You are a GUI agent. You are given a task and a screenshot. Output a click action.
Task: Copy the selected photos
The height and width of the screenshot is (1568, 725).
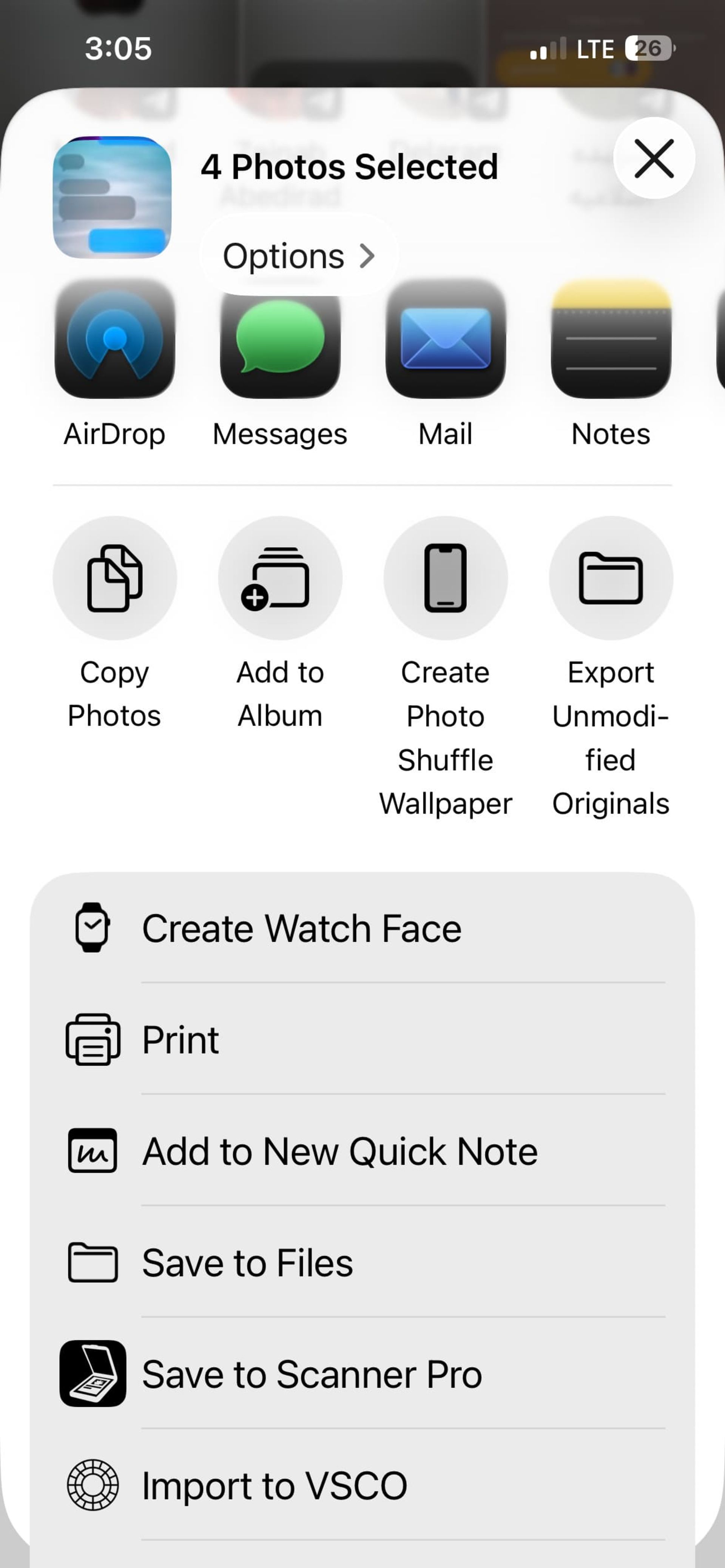point(114,578)
